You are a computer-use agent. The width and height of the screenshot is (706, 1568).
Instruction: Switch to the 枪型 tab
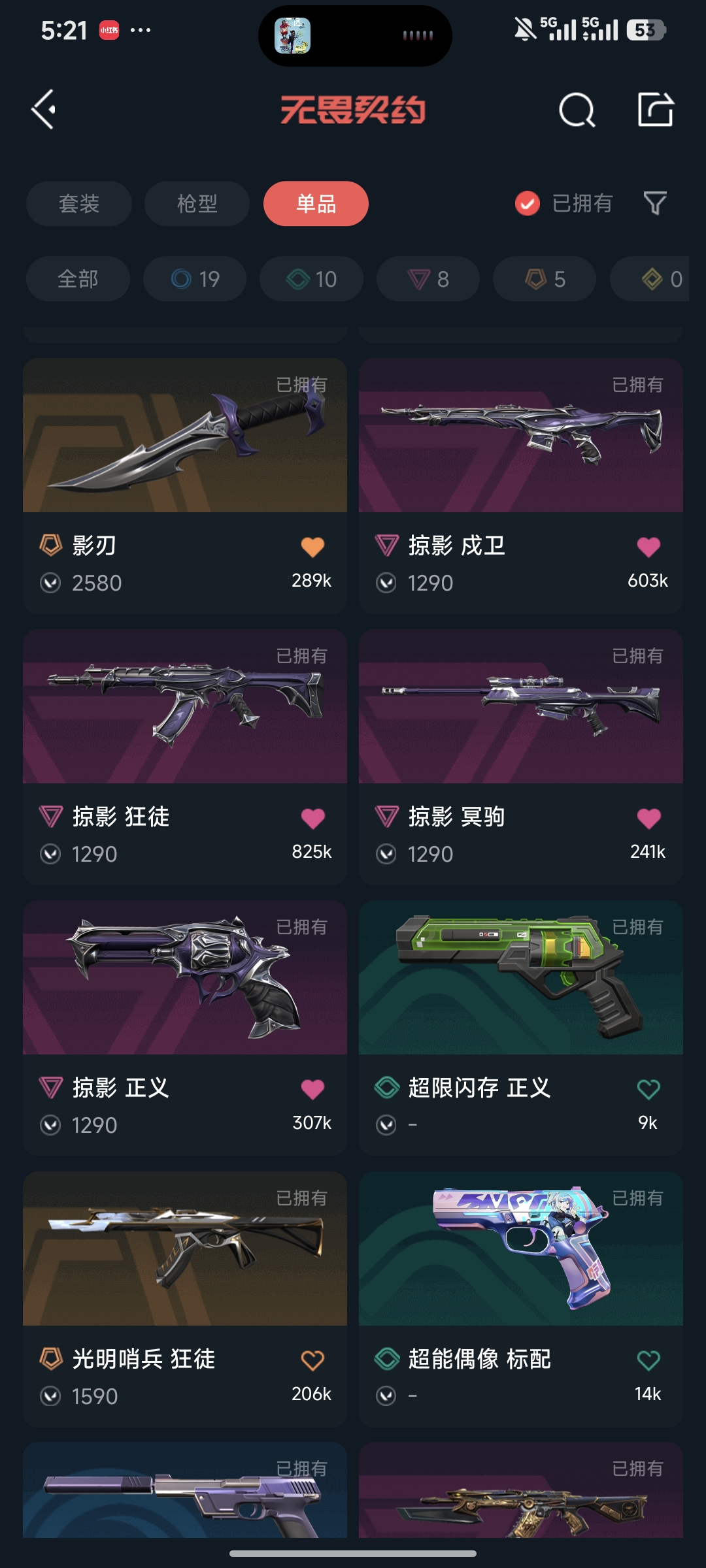click(197, 204)
